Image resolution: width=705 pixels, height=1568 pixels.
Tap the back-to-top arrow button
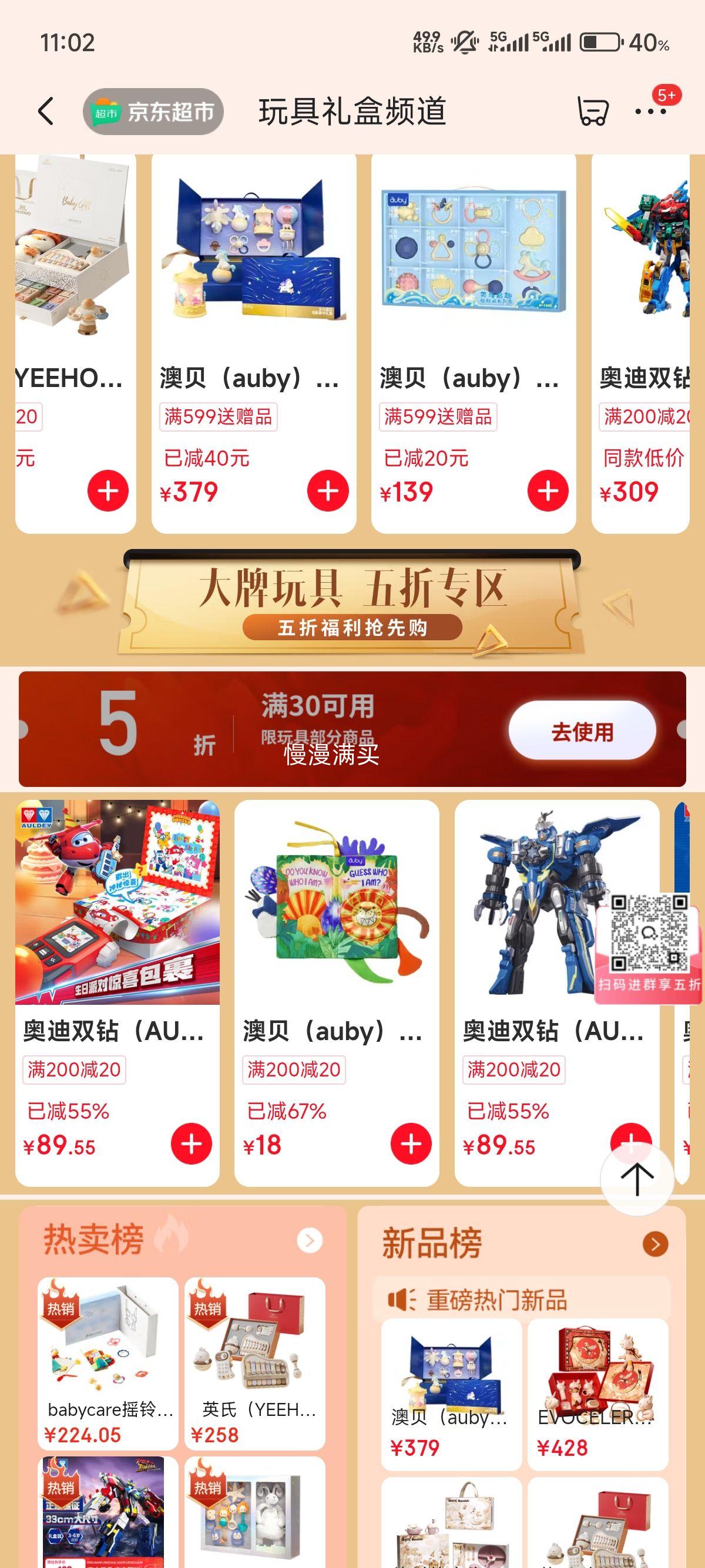click(x=637, y=1179)
